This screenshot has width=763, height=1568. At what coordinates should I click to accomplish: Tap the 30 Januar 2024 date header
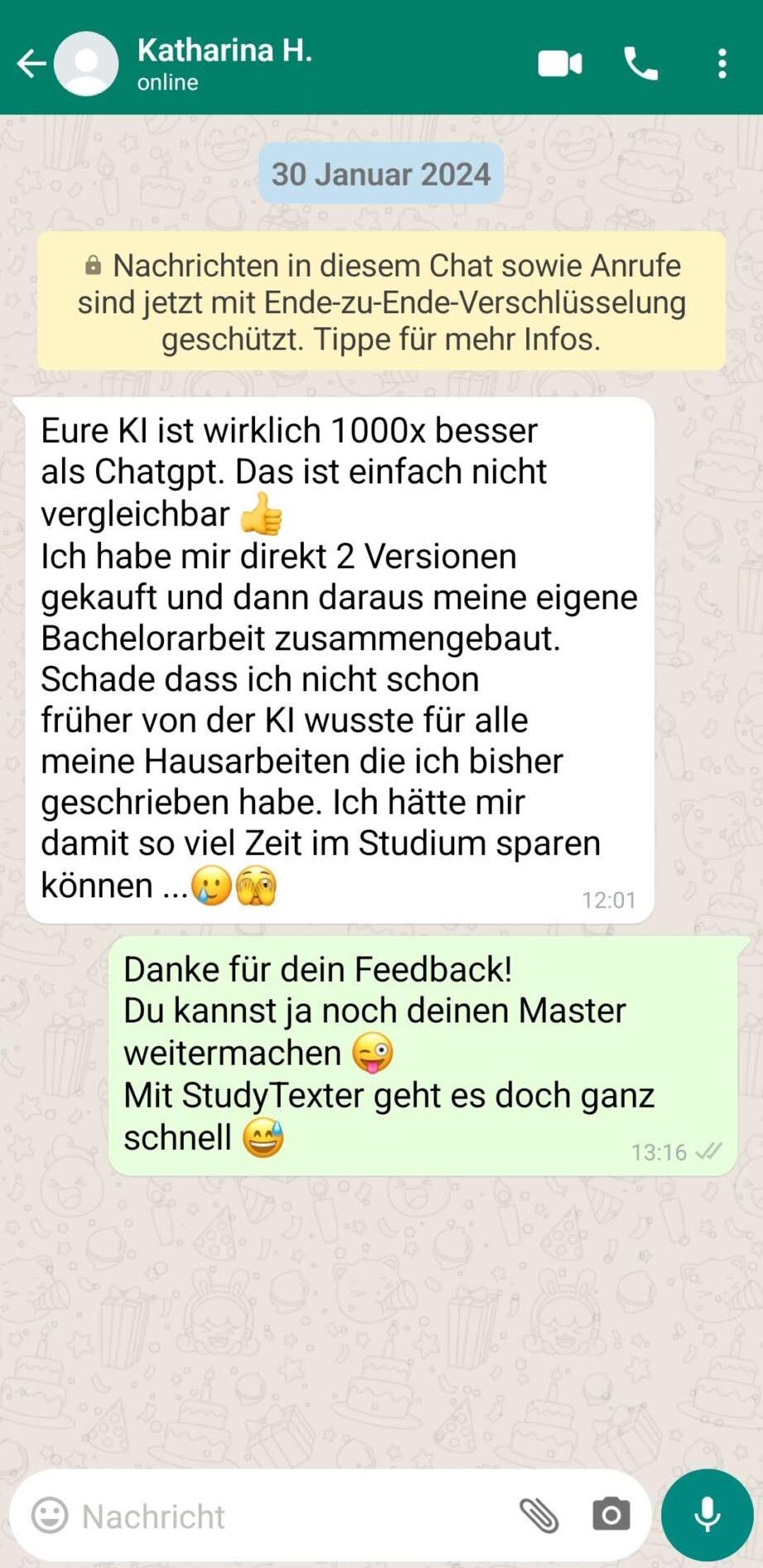coord(381,174)
